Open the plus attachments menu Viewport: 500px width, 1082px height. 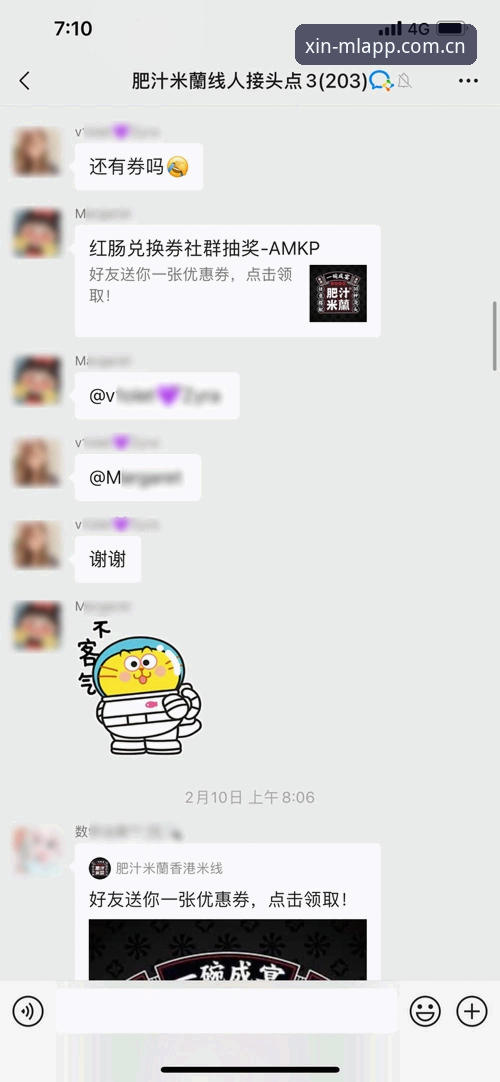coord(472,1012)
